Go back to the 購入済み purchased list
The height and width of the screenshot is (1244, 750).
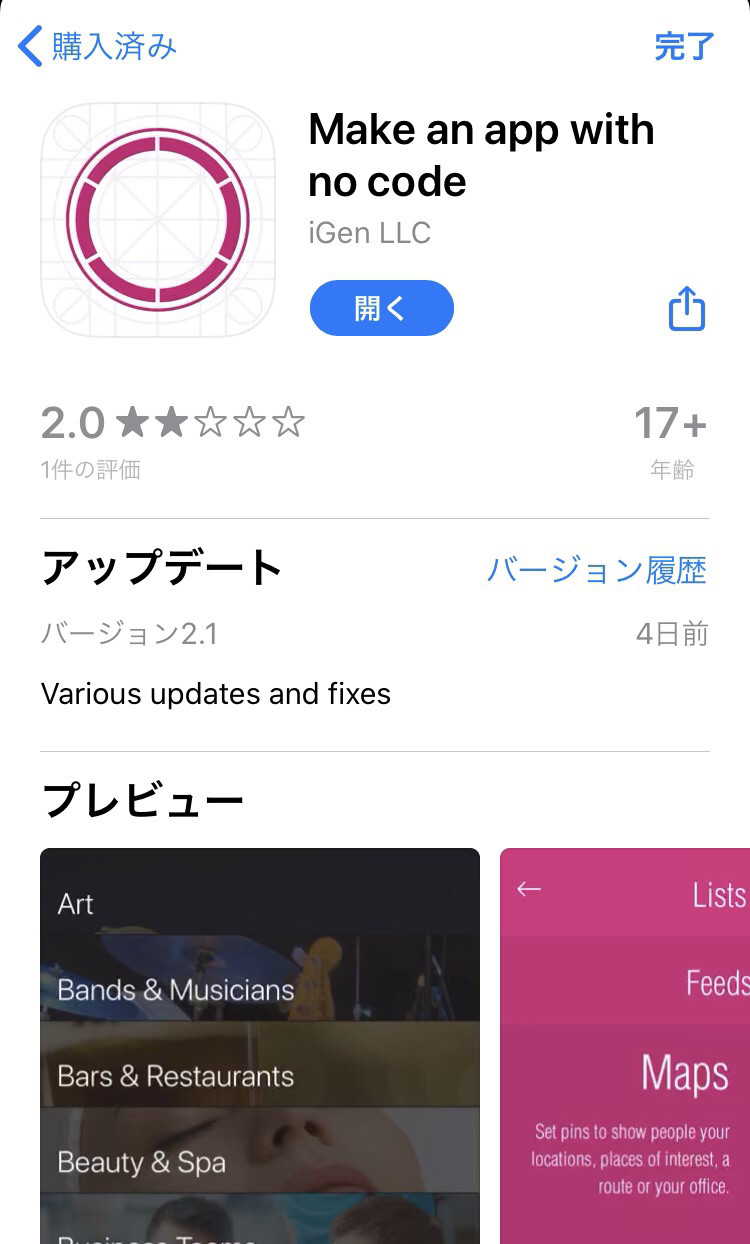(98, 46)
